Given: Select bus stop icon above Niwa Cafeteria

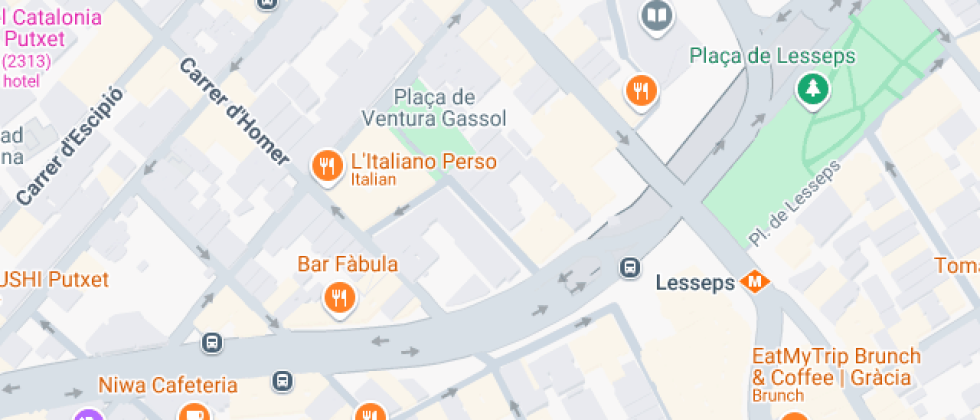Looking at the screenshot, I should coord(212,343).
